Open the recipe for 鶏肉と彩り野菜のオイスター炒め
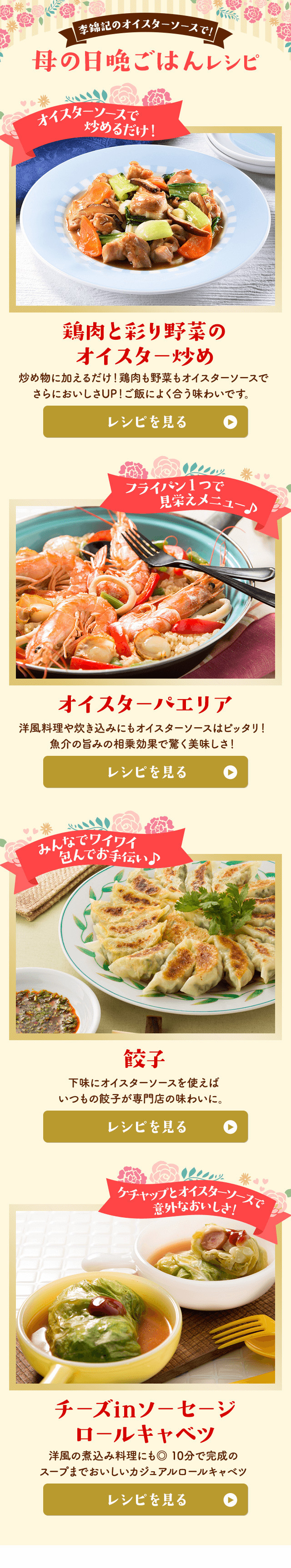This screenshot has width=291, height=1568. (x=145, y=421)
